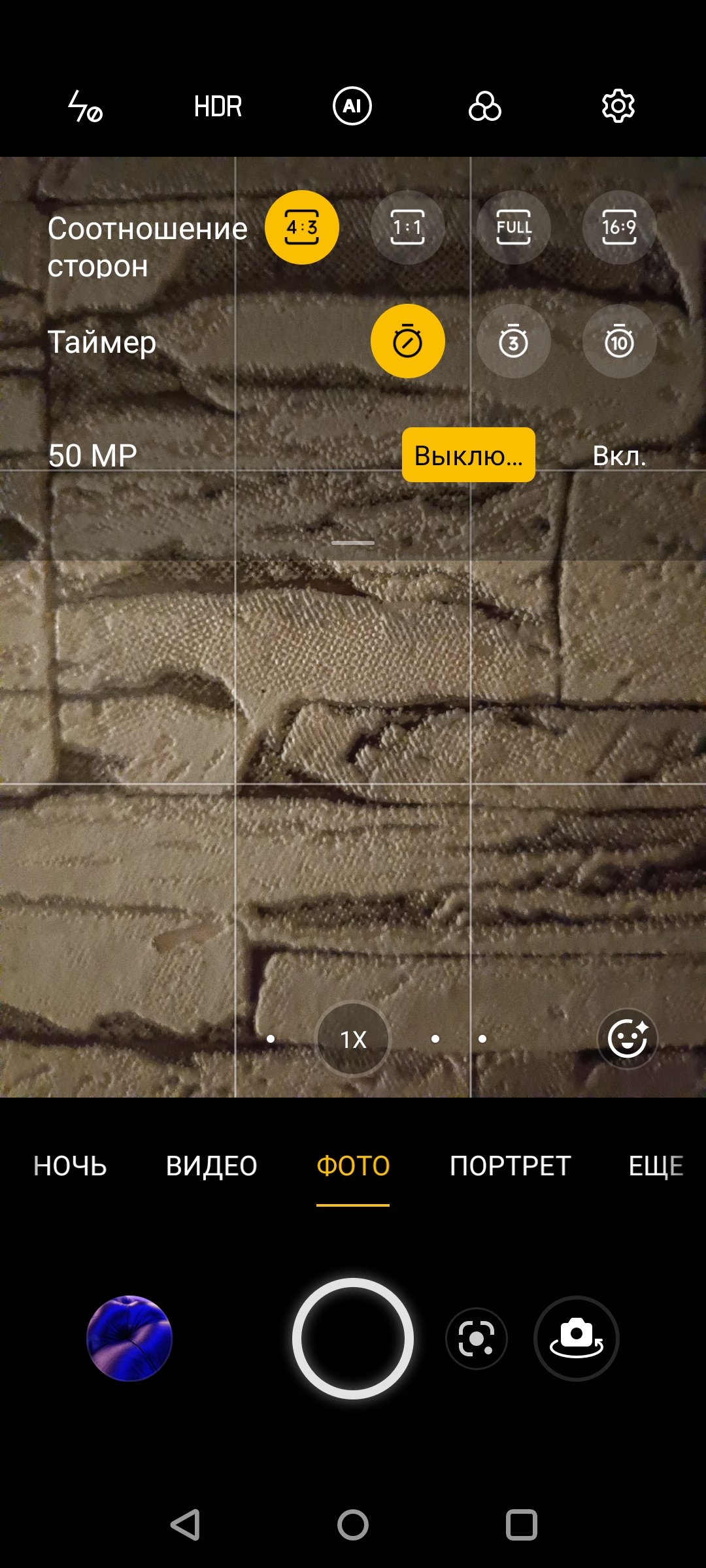The height and width of the screenshot is (1568, 706).
Task: Choose the 4:3 aspect ratio
Action: (302, 227)
